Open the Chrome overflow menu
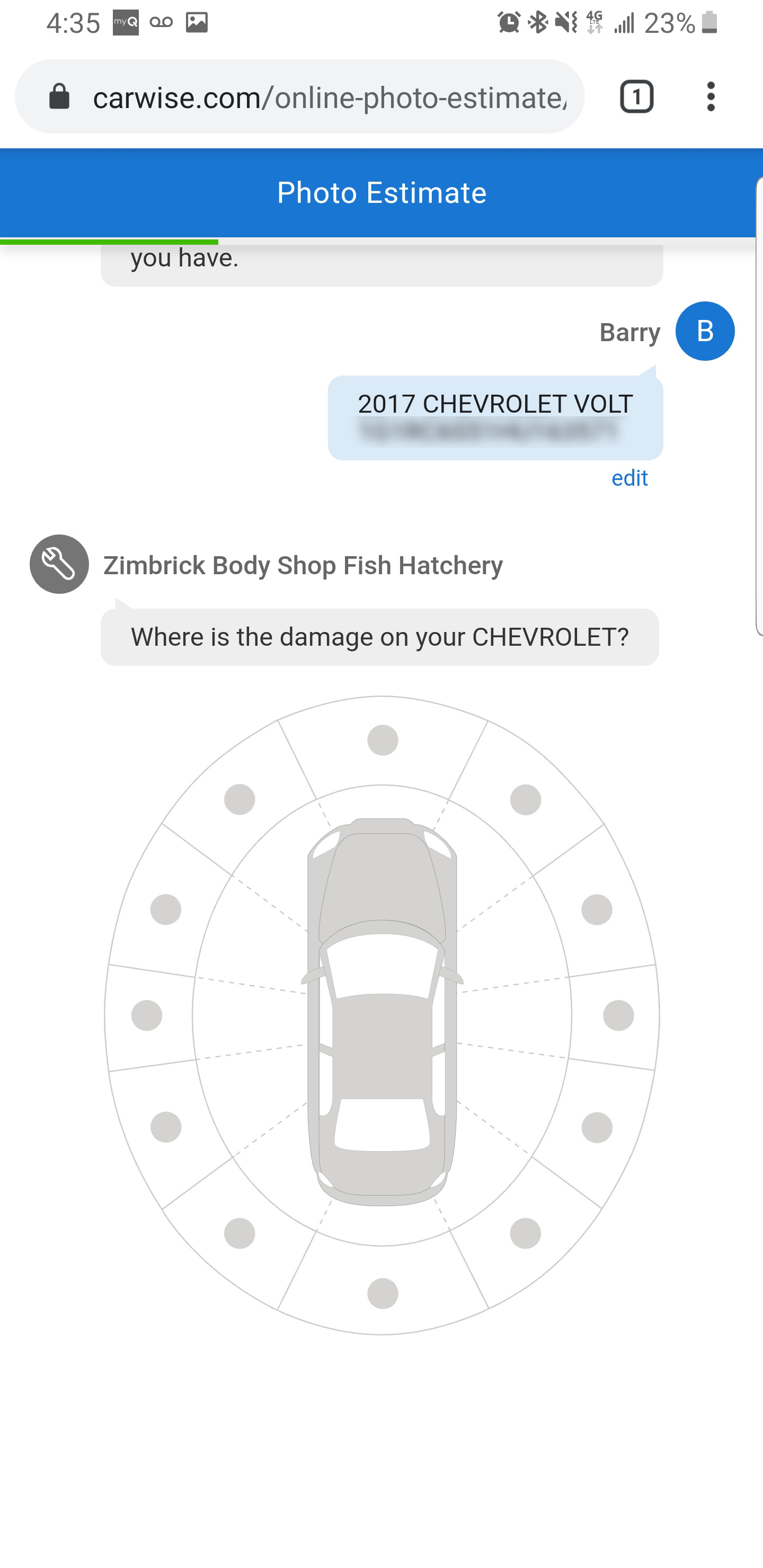Screen dimensions: 763x1568 (x=711, y=97)
